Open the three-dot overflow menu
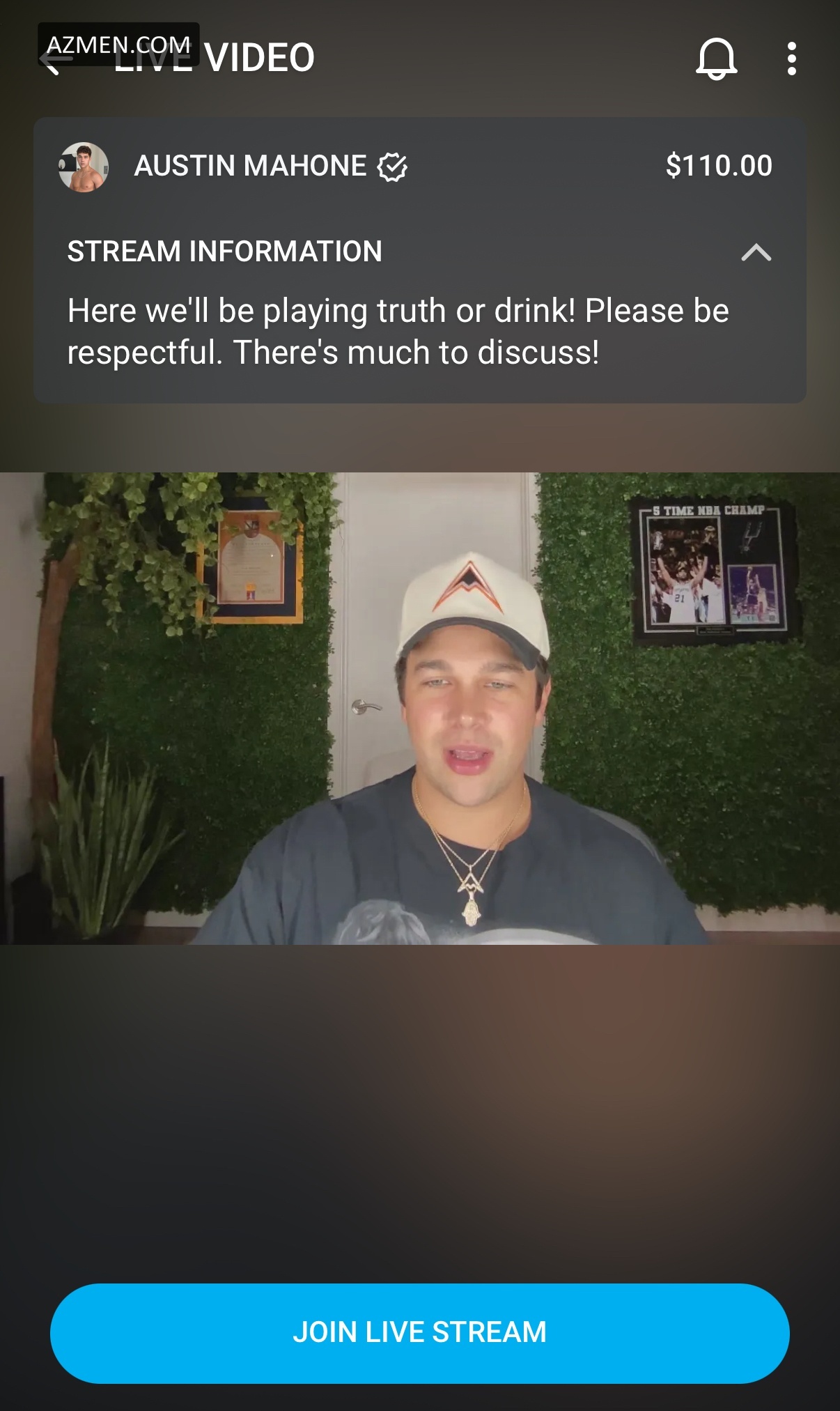This screenshot has width=840, height=1411. [791, 59]
